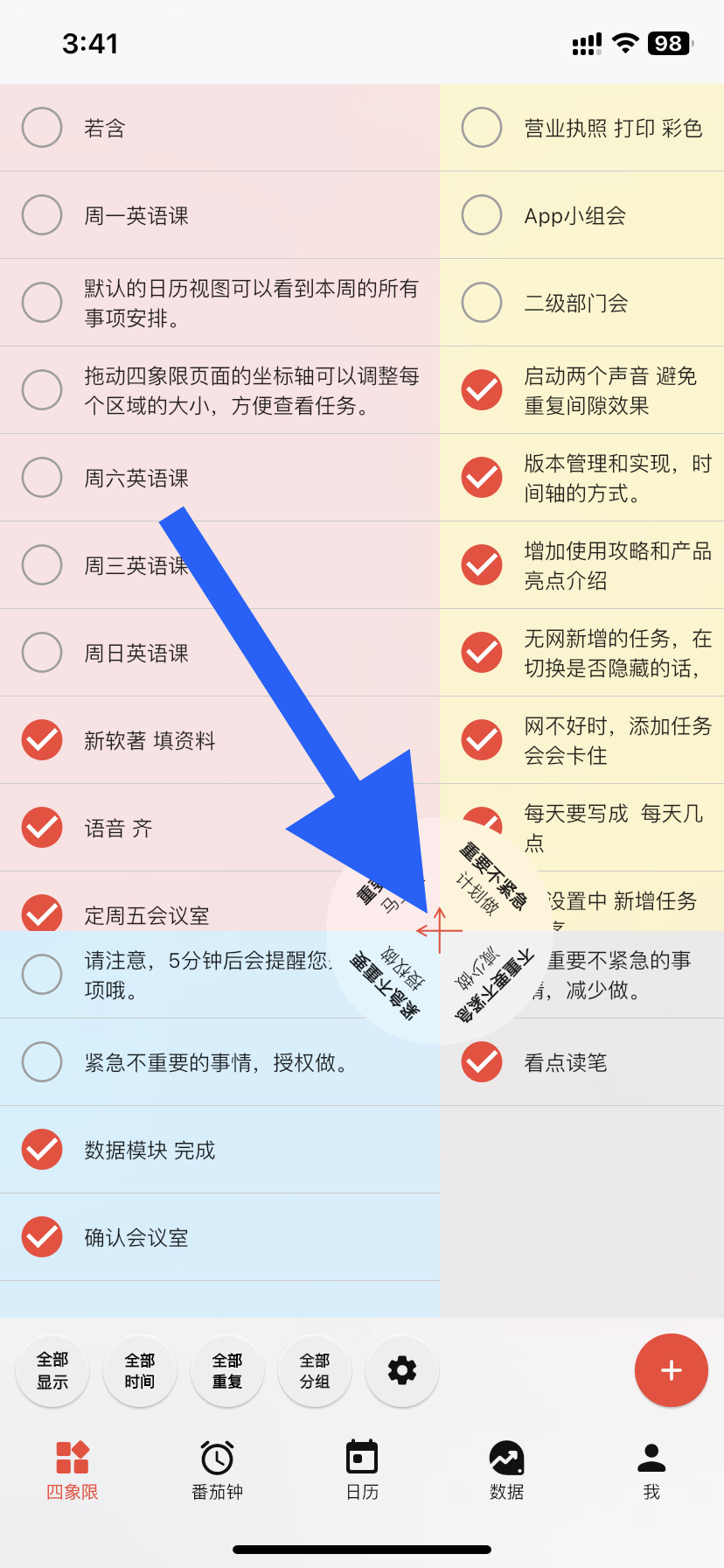Image resolution: width=724 pixels, height=1568 pixels.
Task: Uncheck 看点读笔 task
Action: click(482, 1062)
